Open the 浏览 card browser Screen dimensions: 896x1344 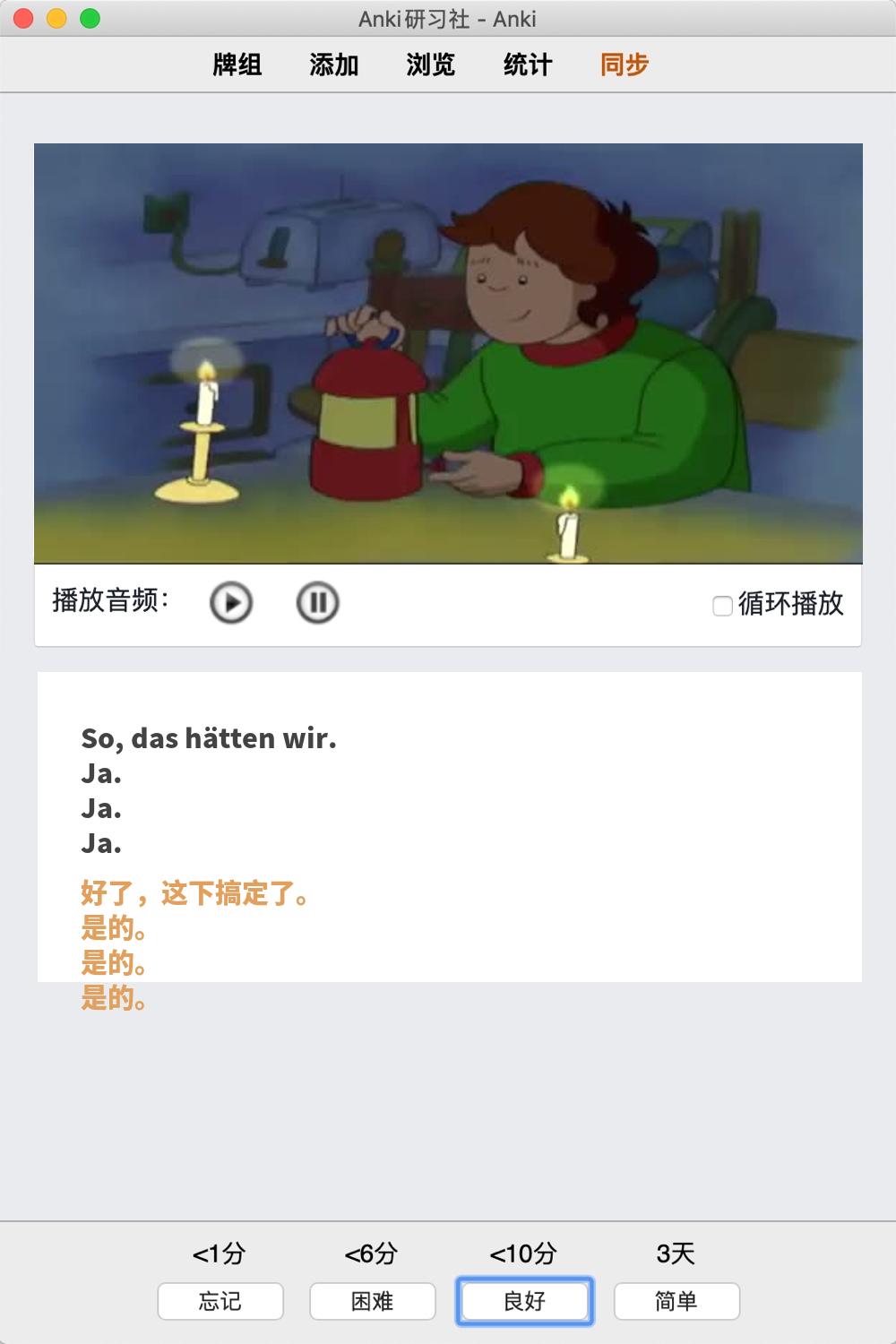pyautogui.click(x=431, y=65)
